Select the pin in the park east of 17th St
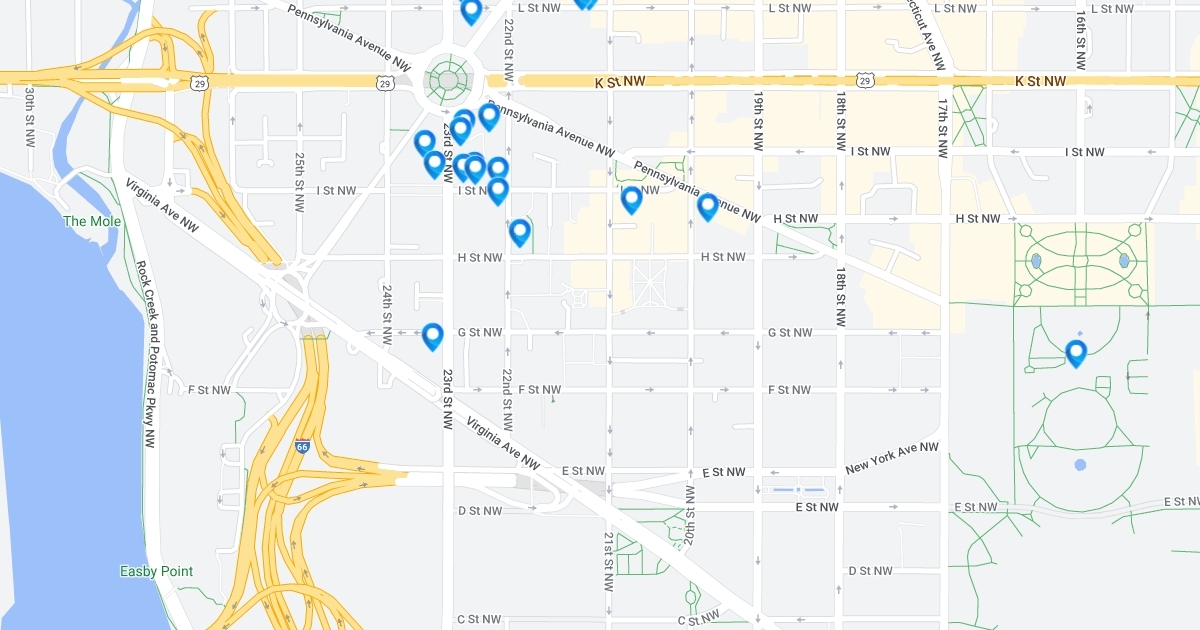Image resolution: width=1200 pixels, height=630 pixels. (x=1076, y=353)
